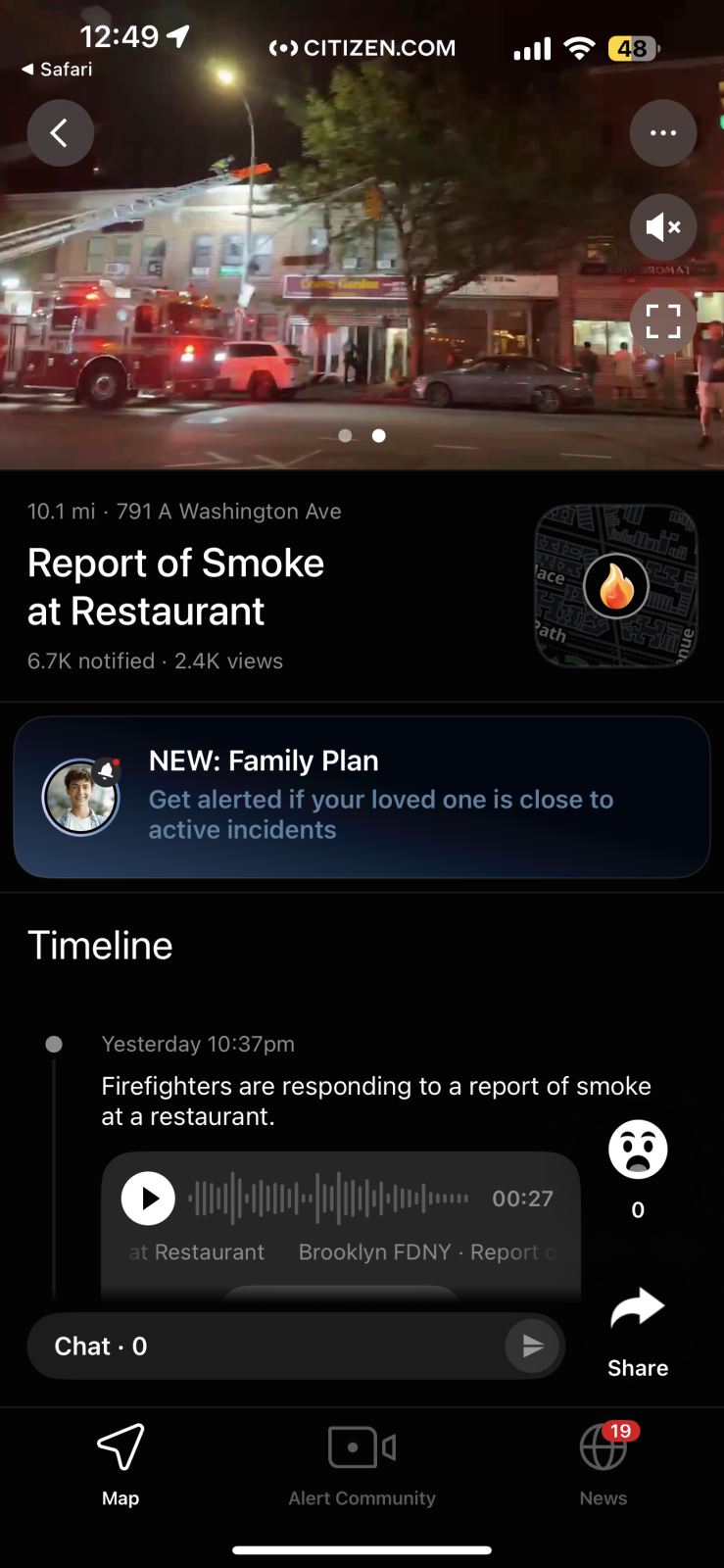Return to Safari from the status bar
The width and height of the screenshot is (724, 1568).
(x=57, y=70)
